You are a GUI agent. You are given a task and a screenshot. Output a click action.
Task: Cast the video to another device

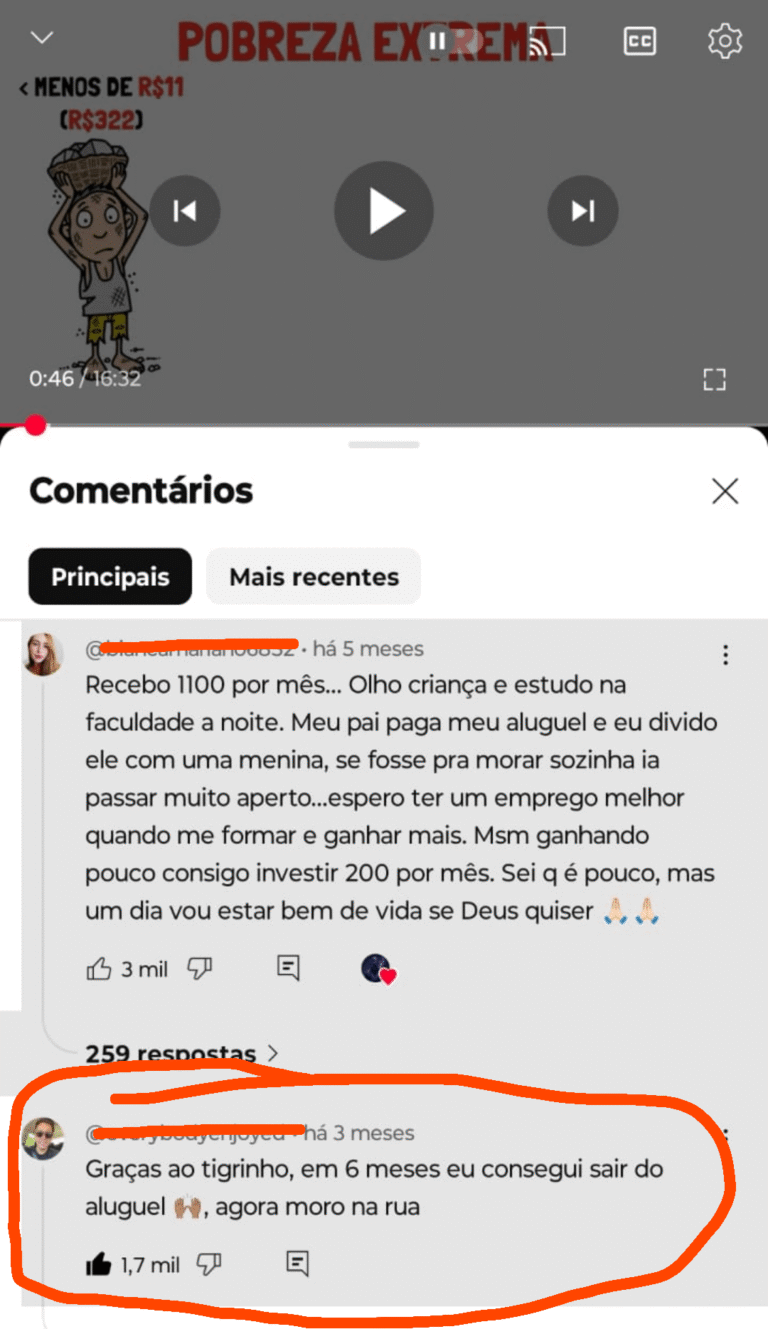pos(547,41)
